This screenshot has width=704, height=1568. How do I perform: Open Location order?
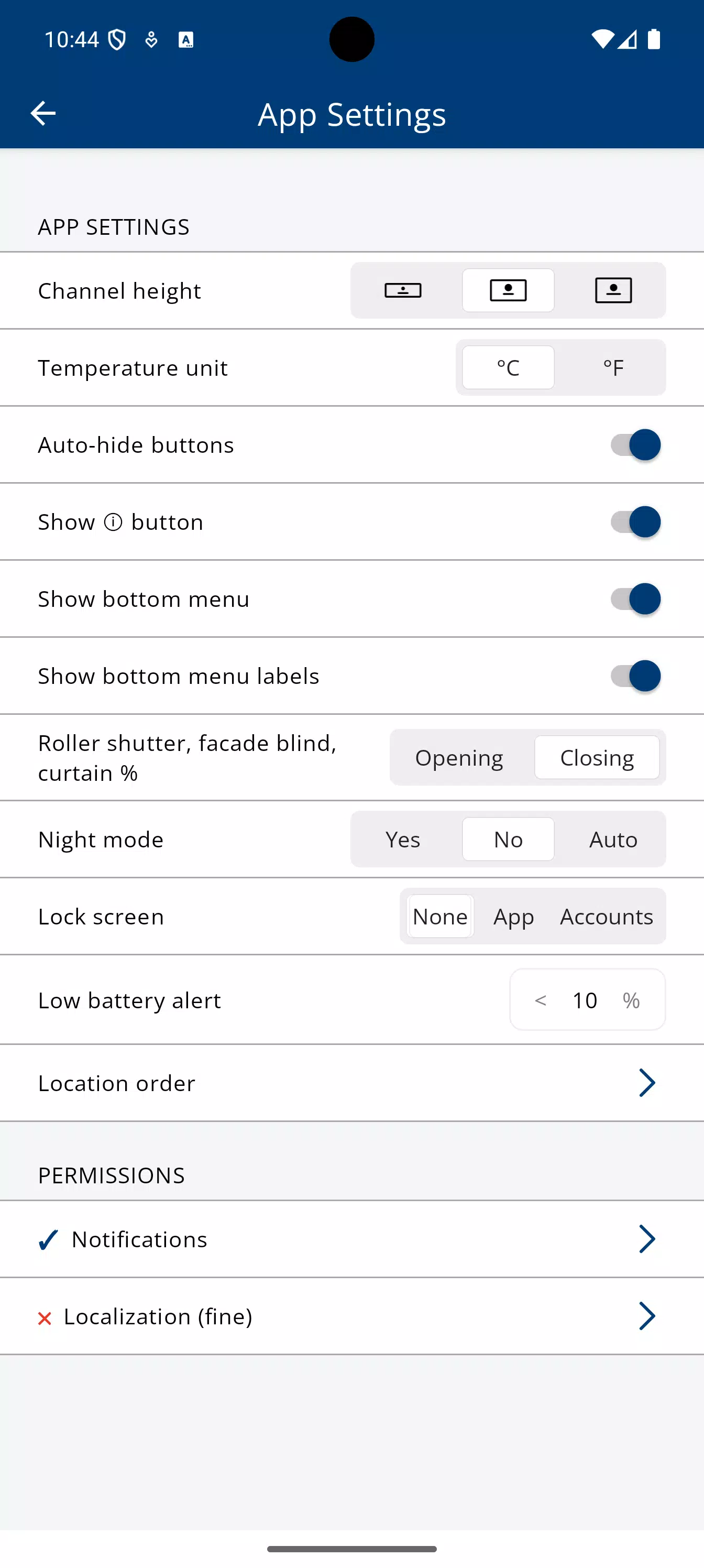point(351,1083)
